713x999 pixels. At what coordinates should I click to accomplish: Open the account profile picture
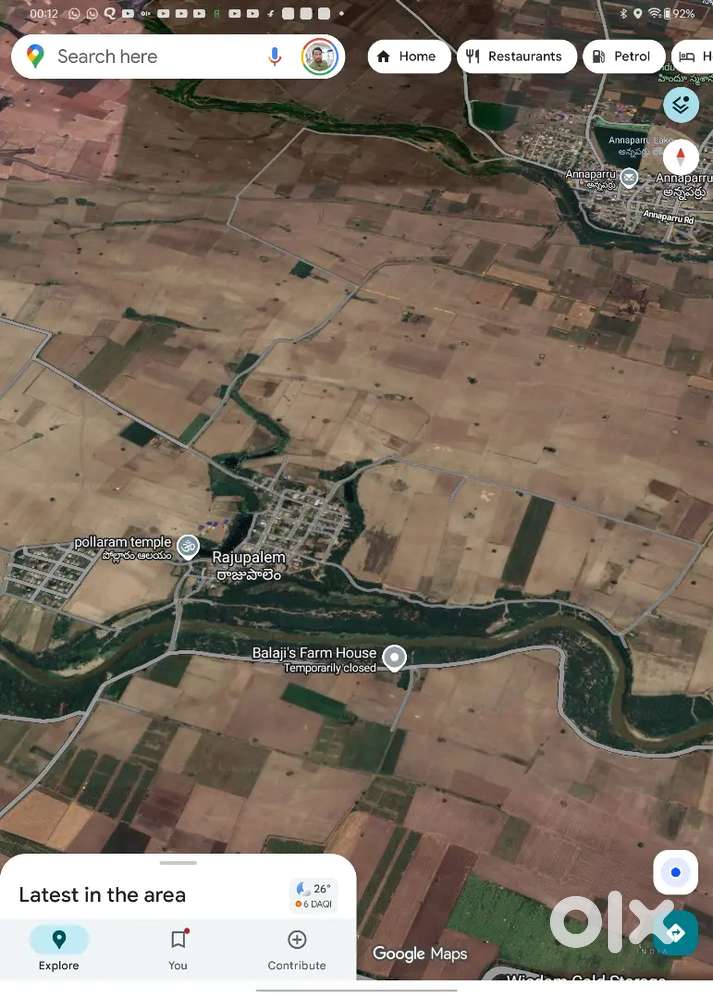(x=319, y=57)
